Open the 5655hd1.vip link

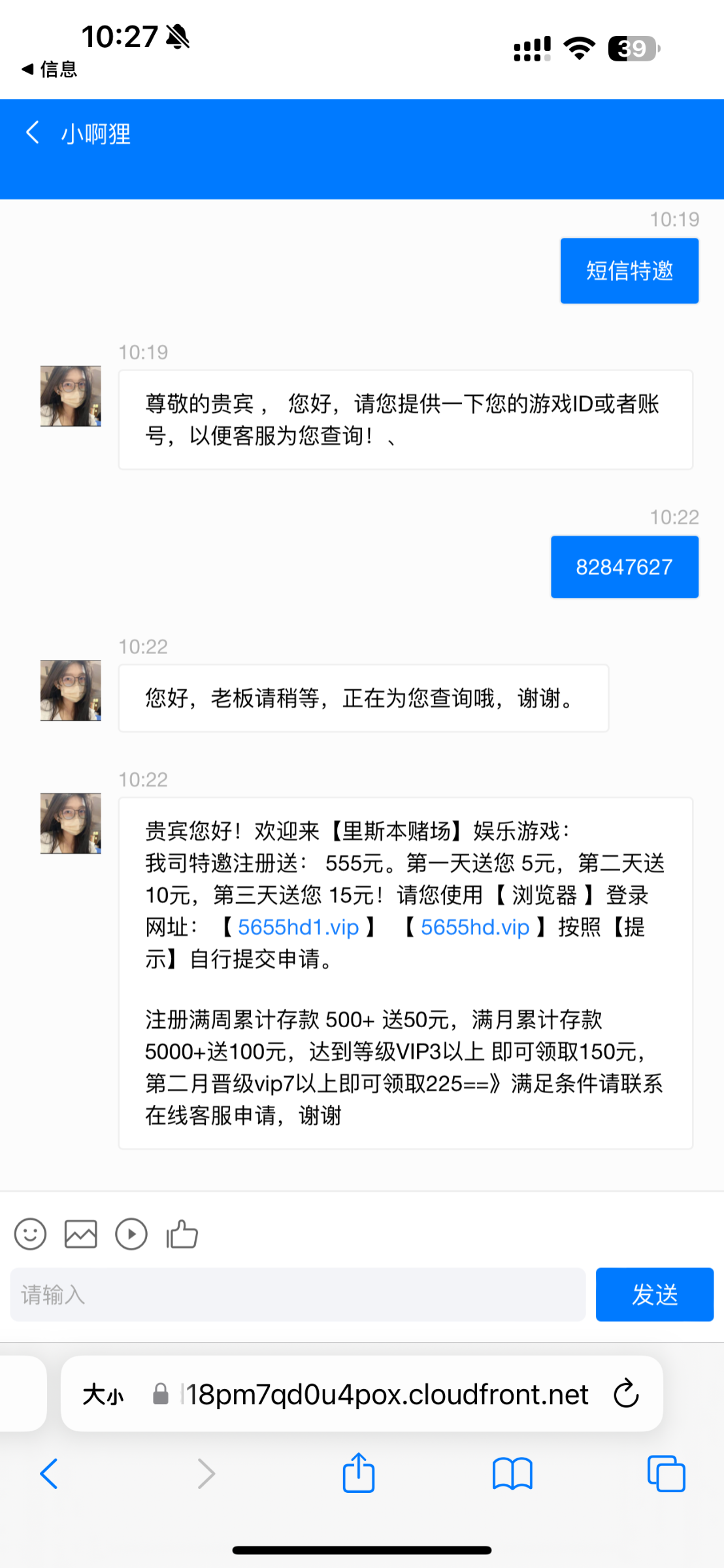coord(298,927)
